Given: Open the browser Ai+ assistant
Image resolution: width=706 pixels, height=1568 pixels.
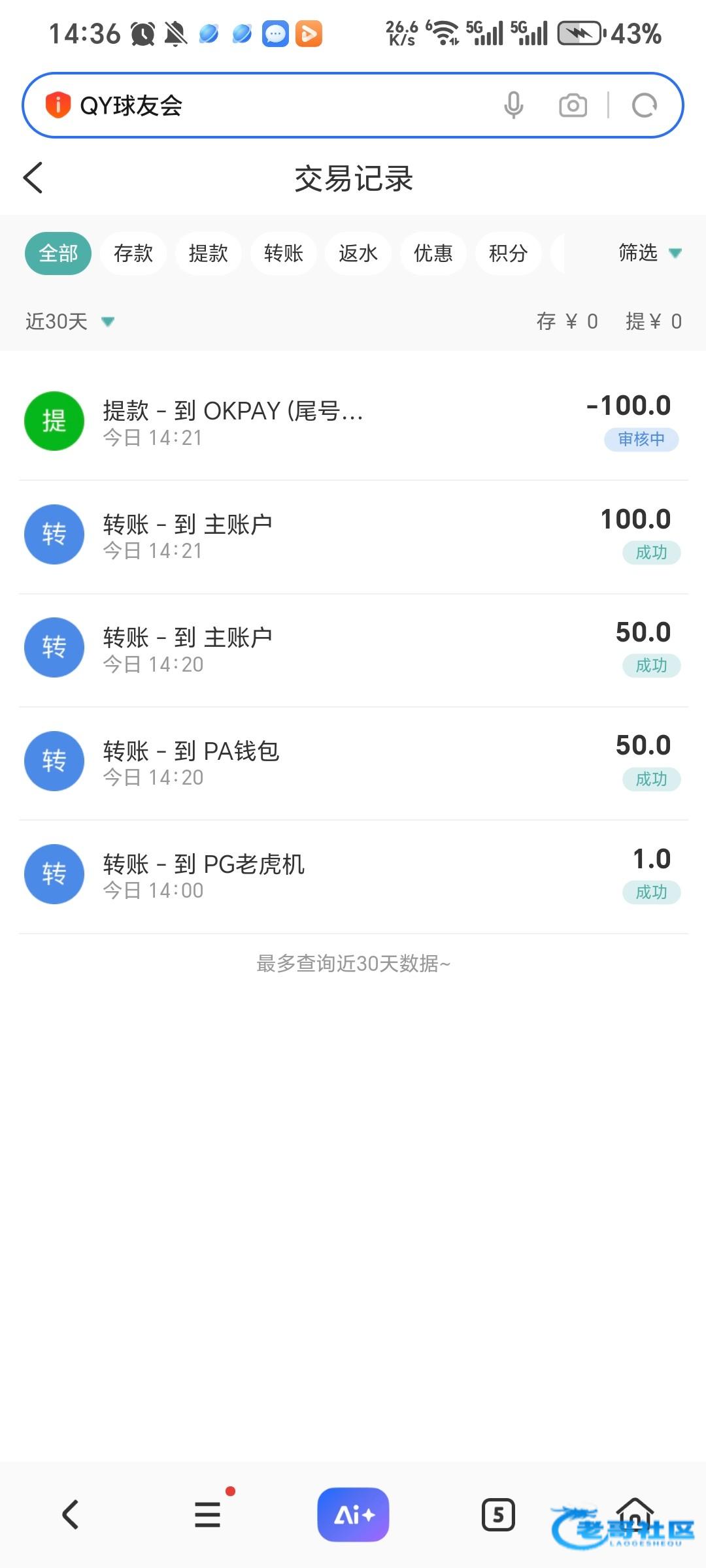Looking at the screenshot, I should point(353,1514).
